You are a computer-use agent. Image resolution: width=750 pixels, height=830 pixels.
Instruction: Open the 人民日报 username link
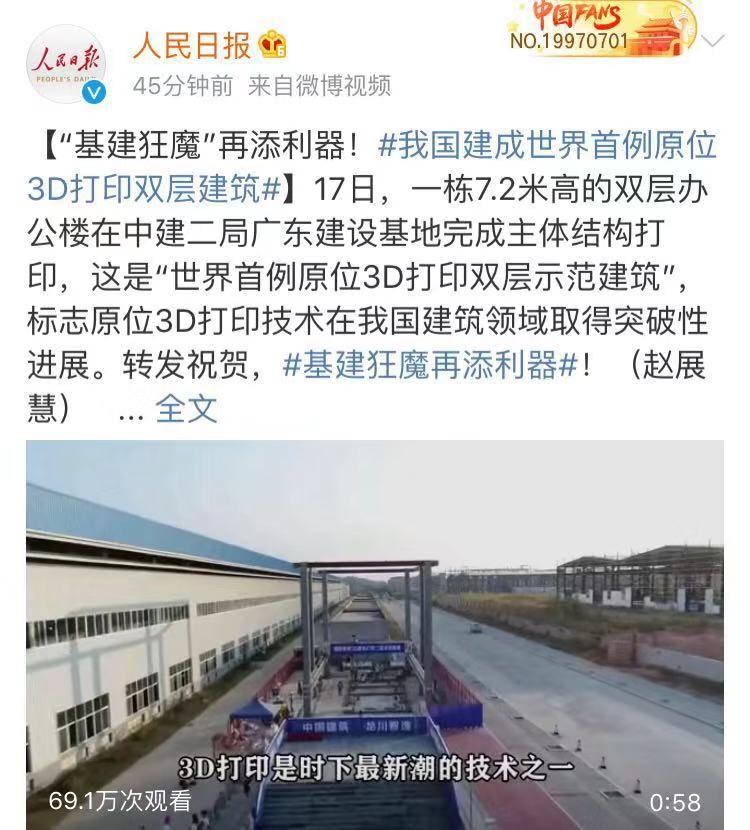click(x=192, y=44)
